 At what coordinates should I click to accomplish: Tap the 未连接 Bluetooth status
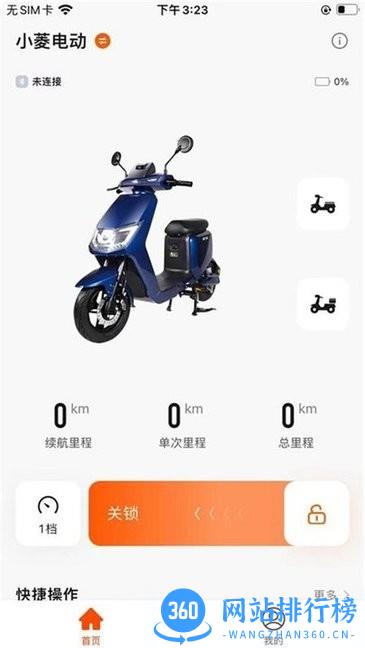point(39,82)
